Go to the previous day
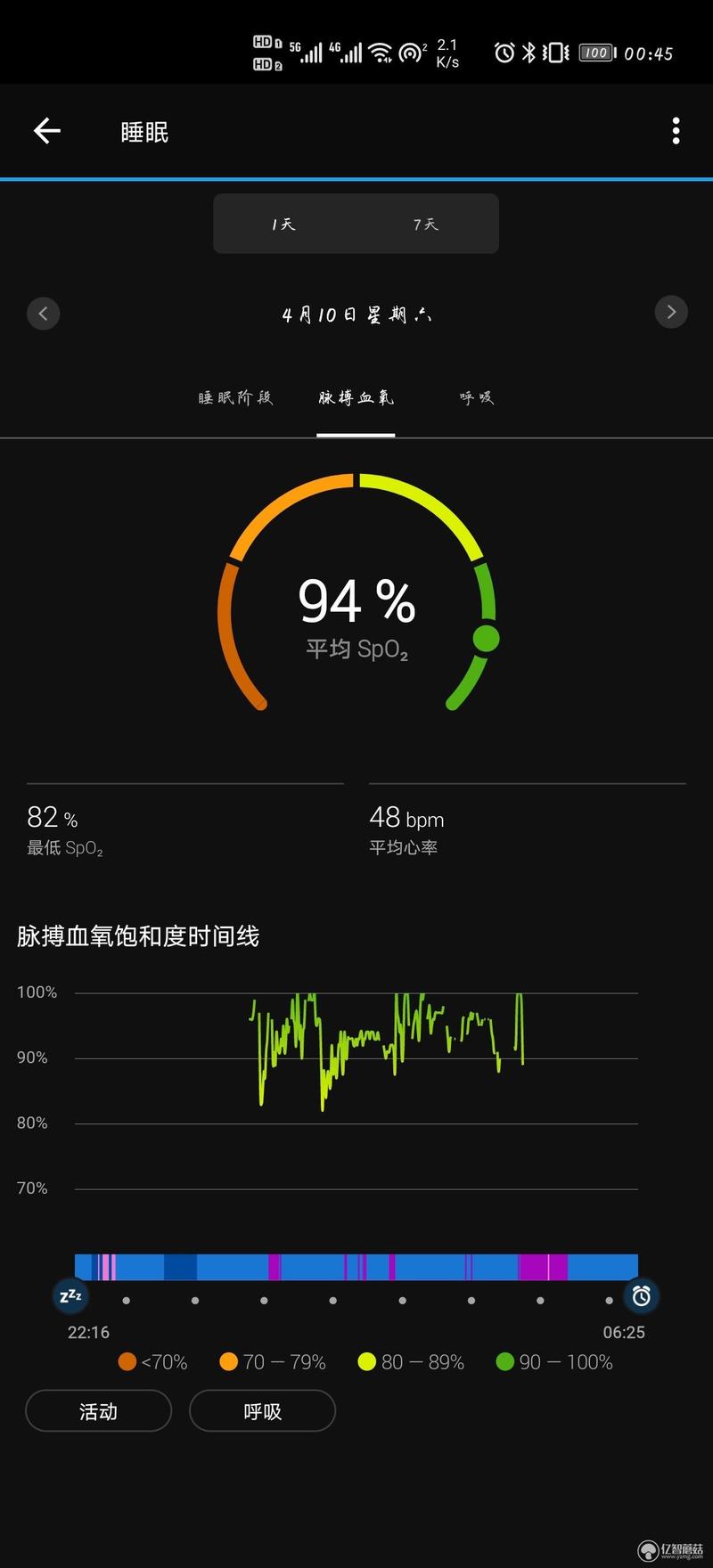Screen dimensions: 713x1568 (44, 313)
